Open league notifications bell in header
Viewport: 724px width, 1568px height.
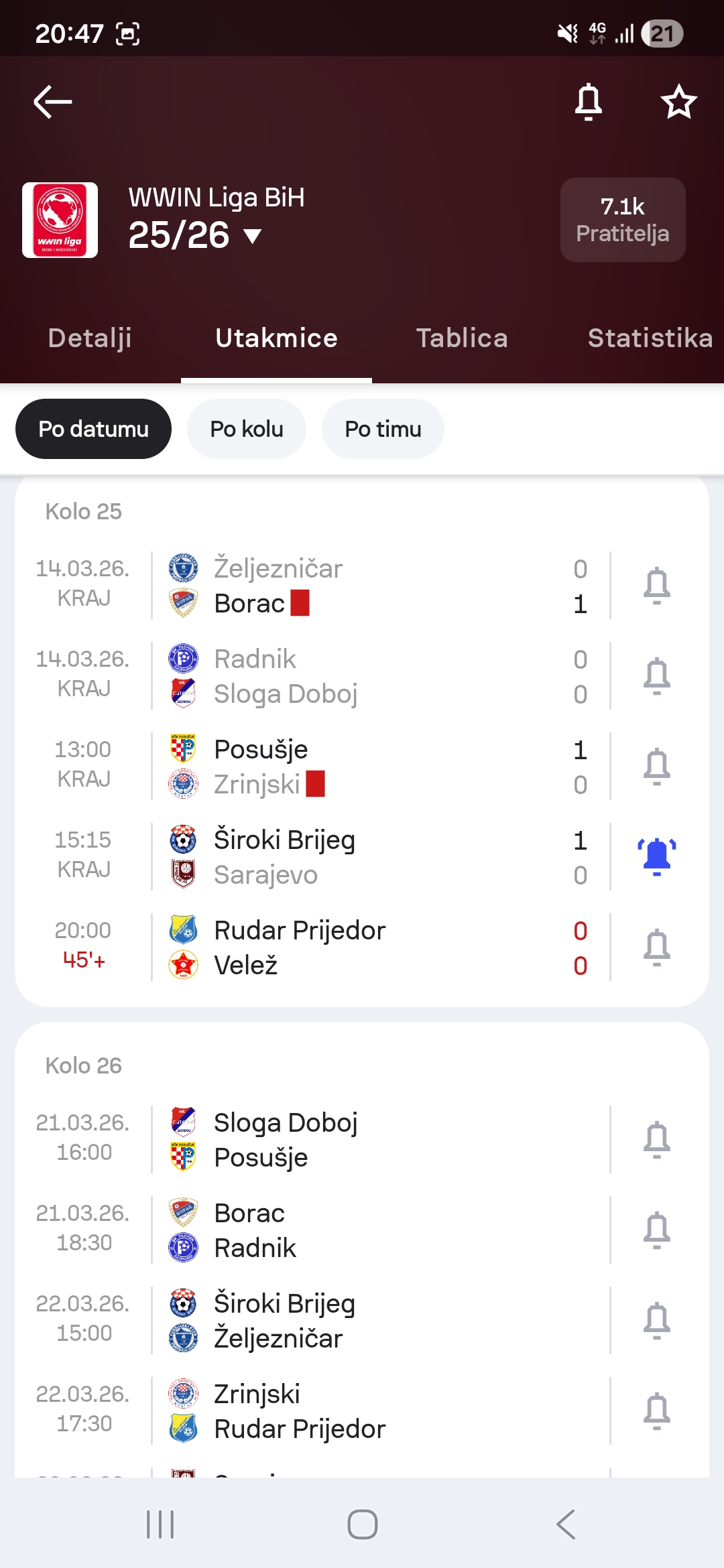tap(588, 102)
